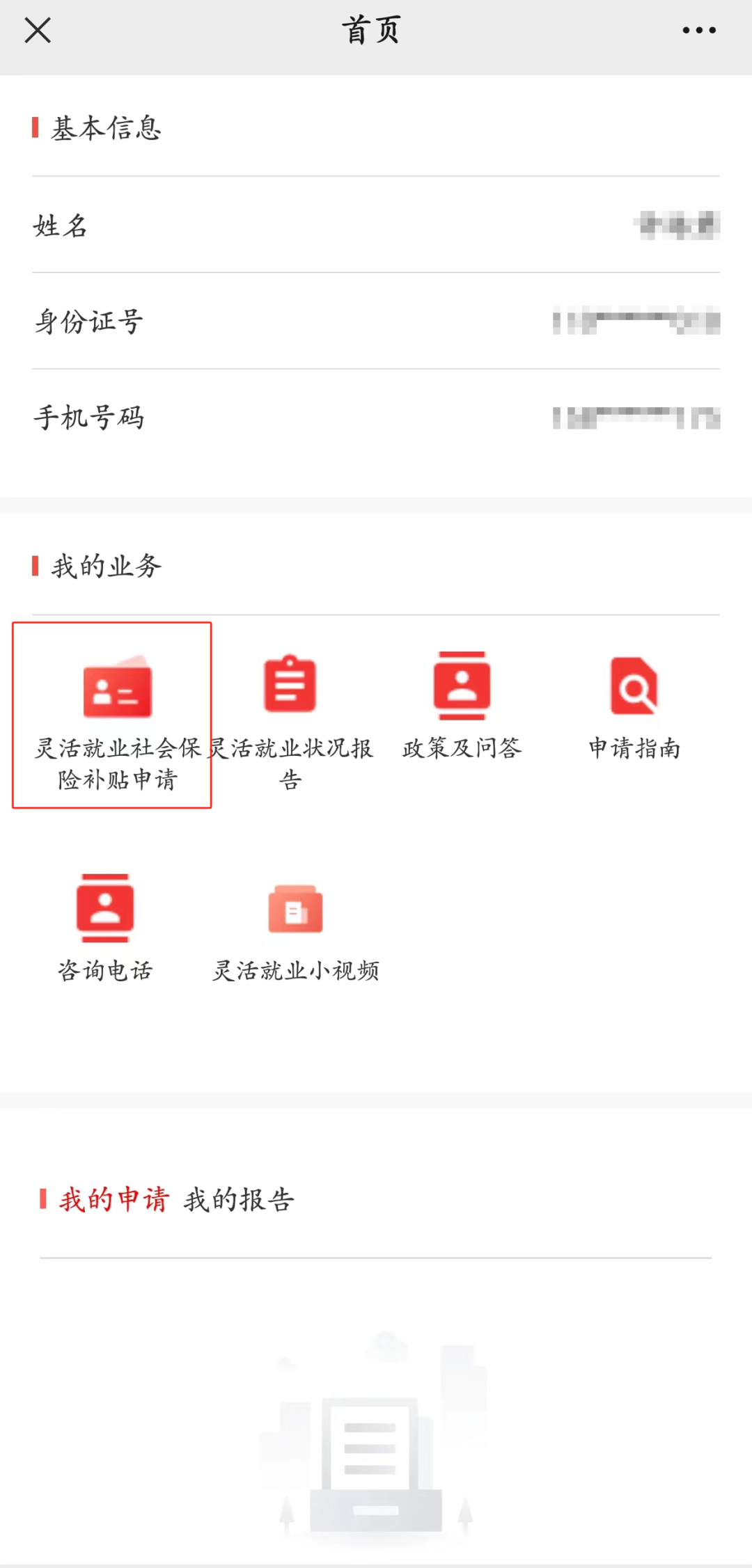Switch to the 我的申请 tab
752x1568 pixels.
(114, 1199)
